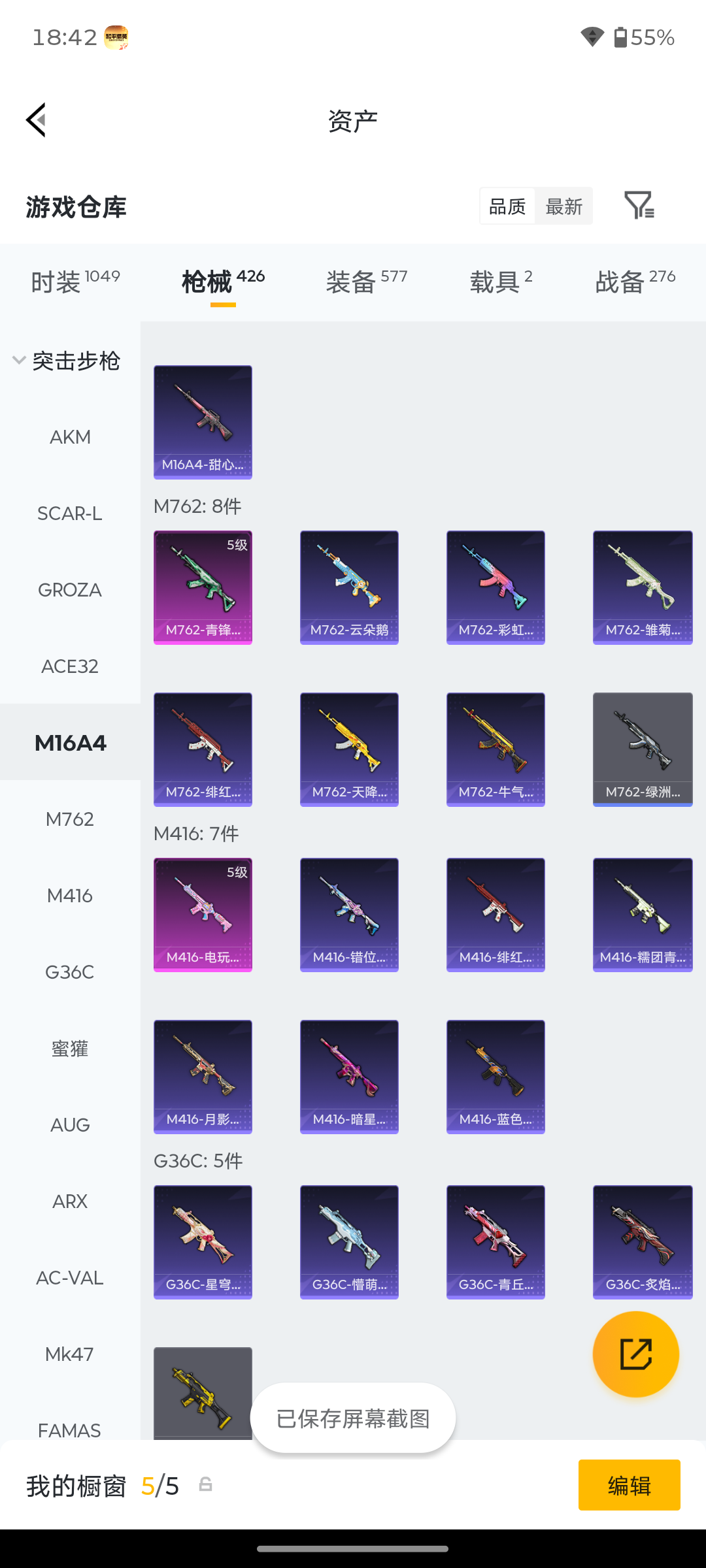Image resolution: width=706 pixels, height=1568 pixels.
Task: View the 5级 M416-电玩 skin
Action: point(203,915)
